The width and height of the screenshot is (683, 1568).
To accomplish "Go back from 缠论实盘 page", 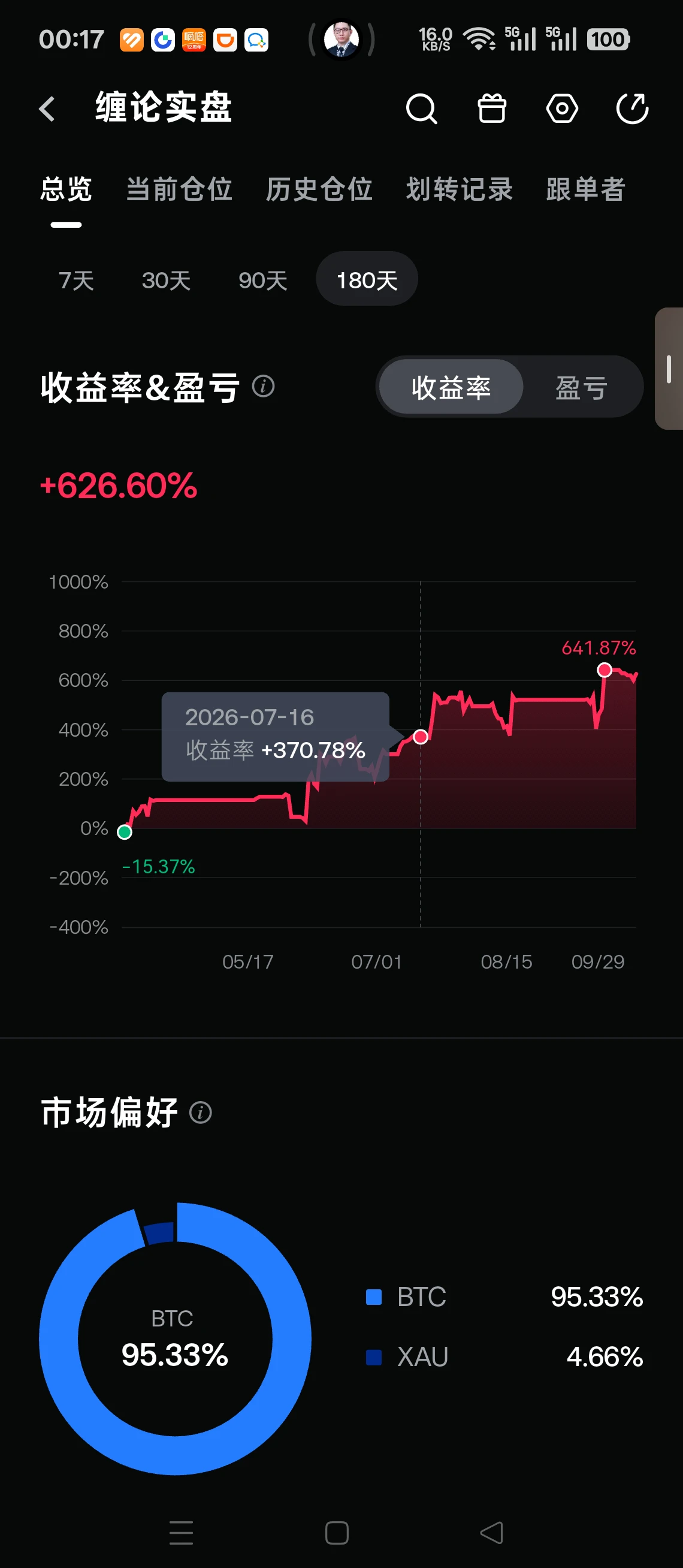I will (x=47, y=109).
